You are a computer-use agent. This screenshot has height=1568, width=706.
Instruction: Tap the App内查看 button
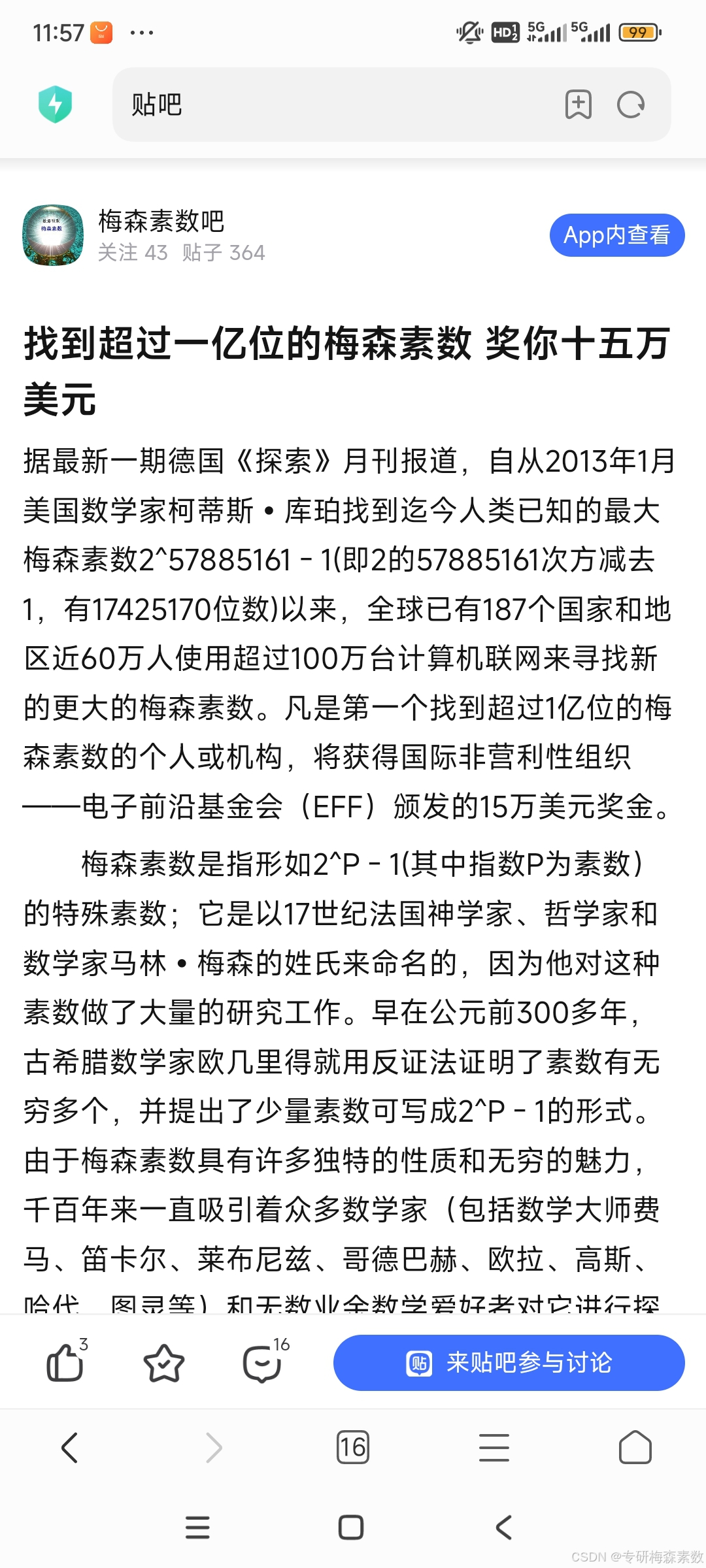[617, 235]
